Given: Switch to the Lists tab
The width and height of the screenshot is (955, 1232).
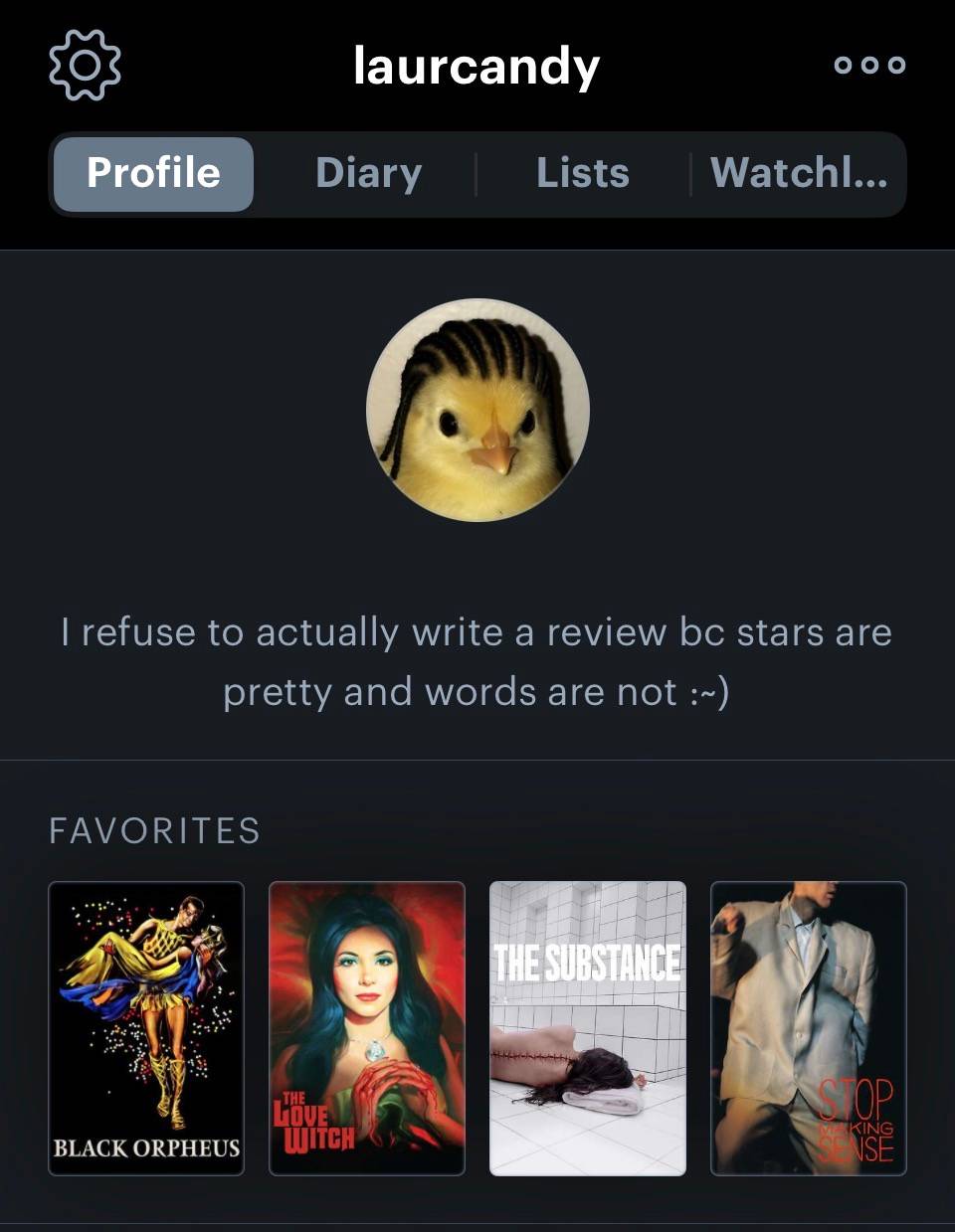Looking at the screenshot, I should 583,173.
